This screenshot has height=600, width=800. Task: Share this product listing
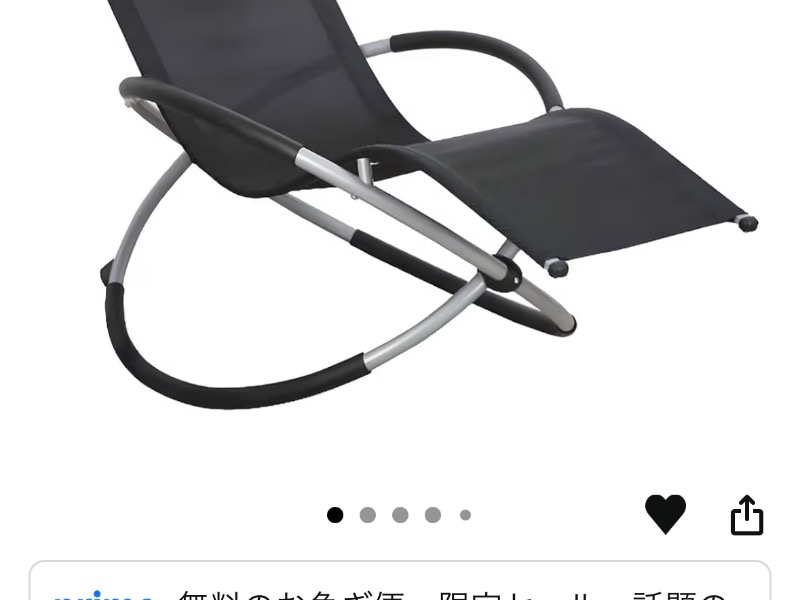click(x=746, y=515)
